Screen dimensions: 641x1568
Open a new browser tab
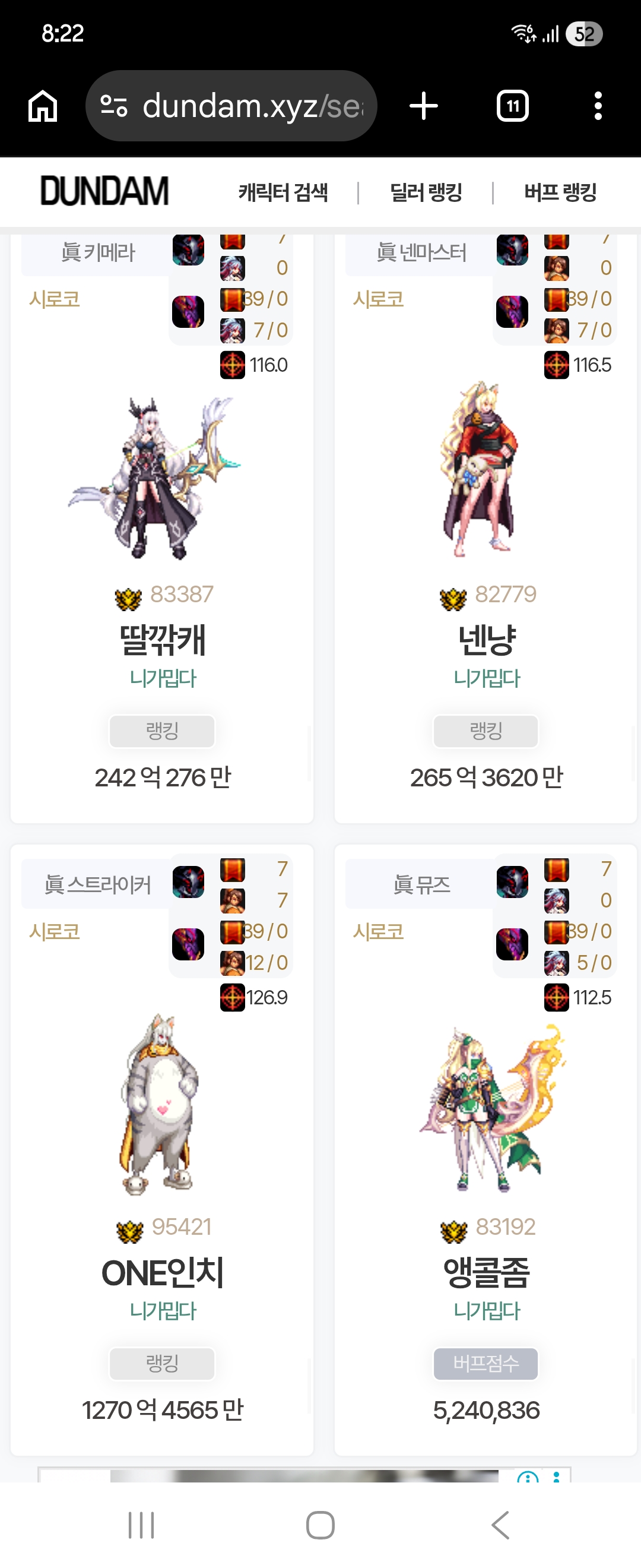423,106
